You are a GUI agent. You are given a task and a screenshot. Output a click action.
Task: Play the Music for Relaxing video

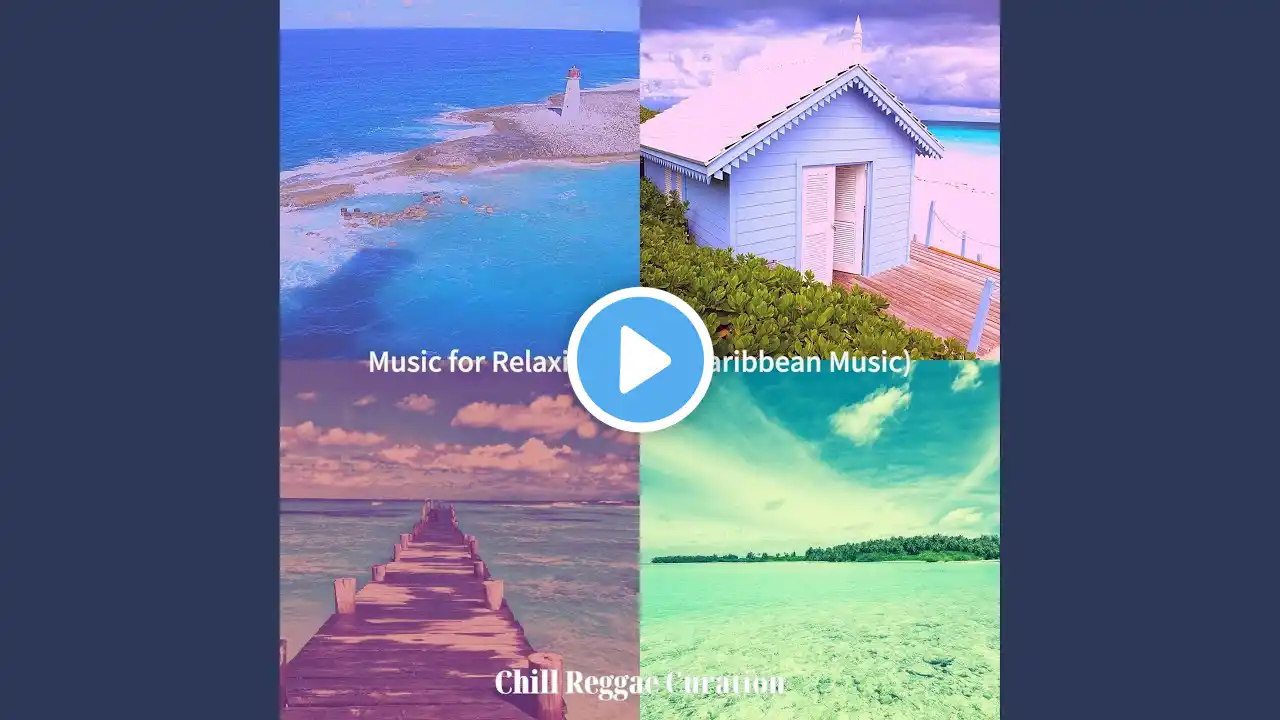[x=640, y=360]
